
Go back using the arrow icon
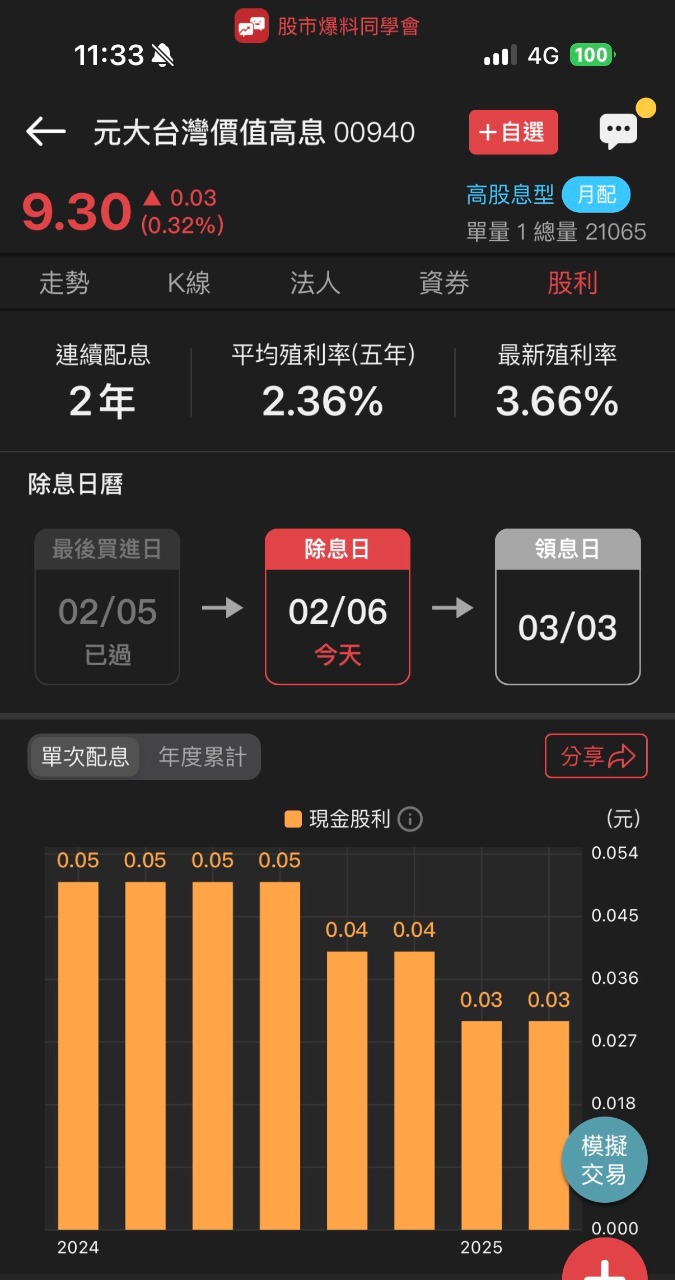pyautogui.click(x=46, y=131)
